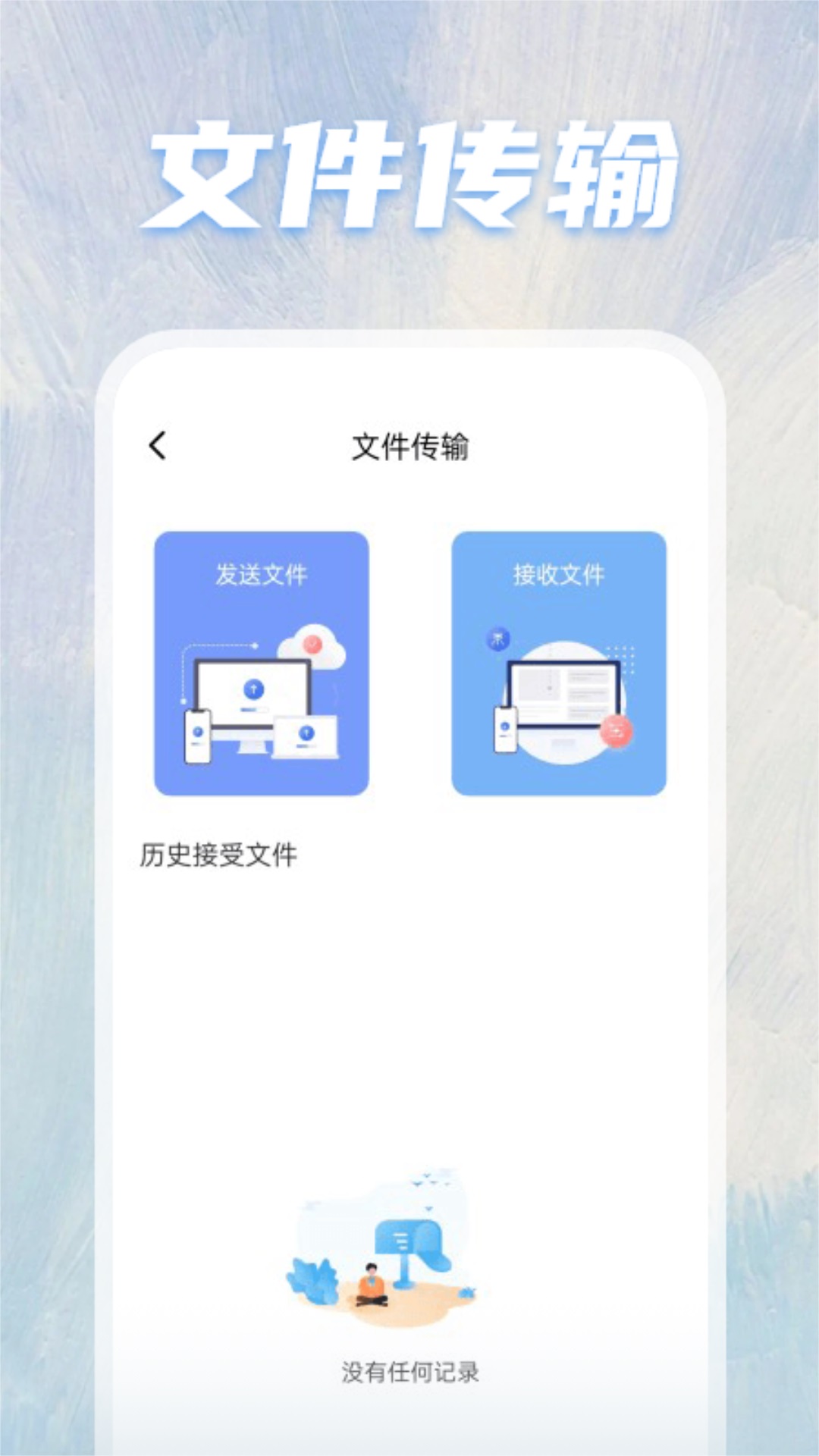Click the phone download icon in 接收文件 illustration

(504, 725)
